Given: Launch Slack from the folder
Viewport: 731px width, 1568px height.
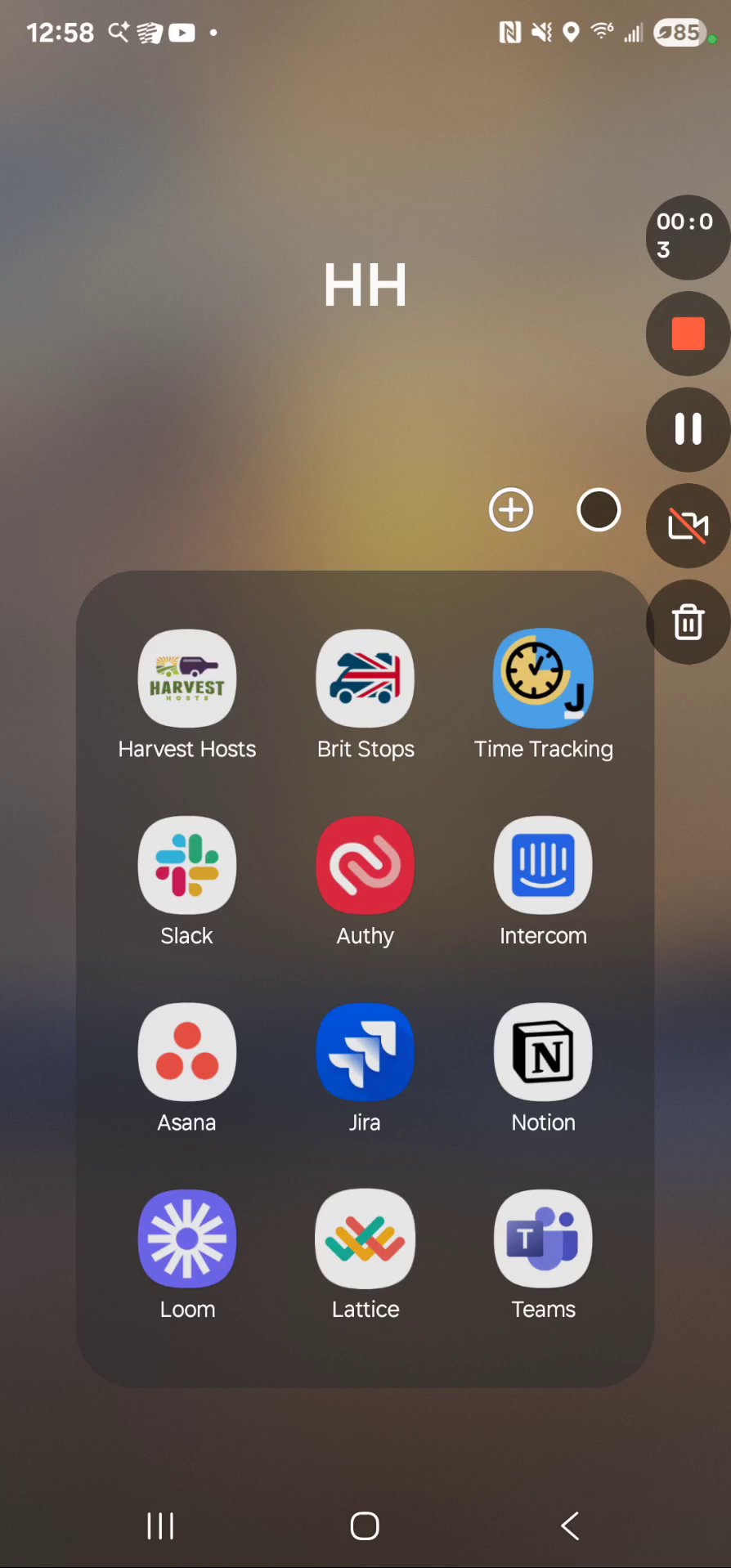Looking at the screenshot, I should pyautogui.click(x=187, y=865).
